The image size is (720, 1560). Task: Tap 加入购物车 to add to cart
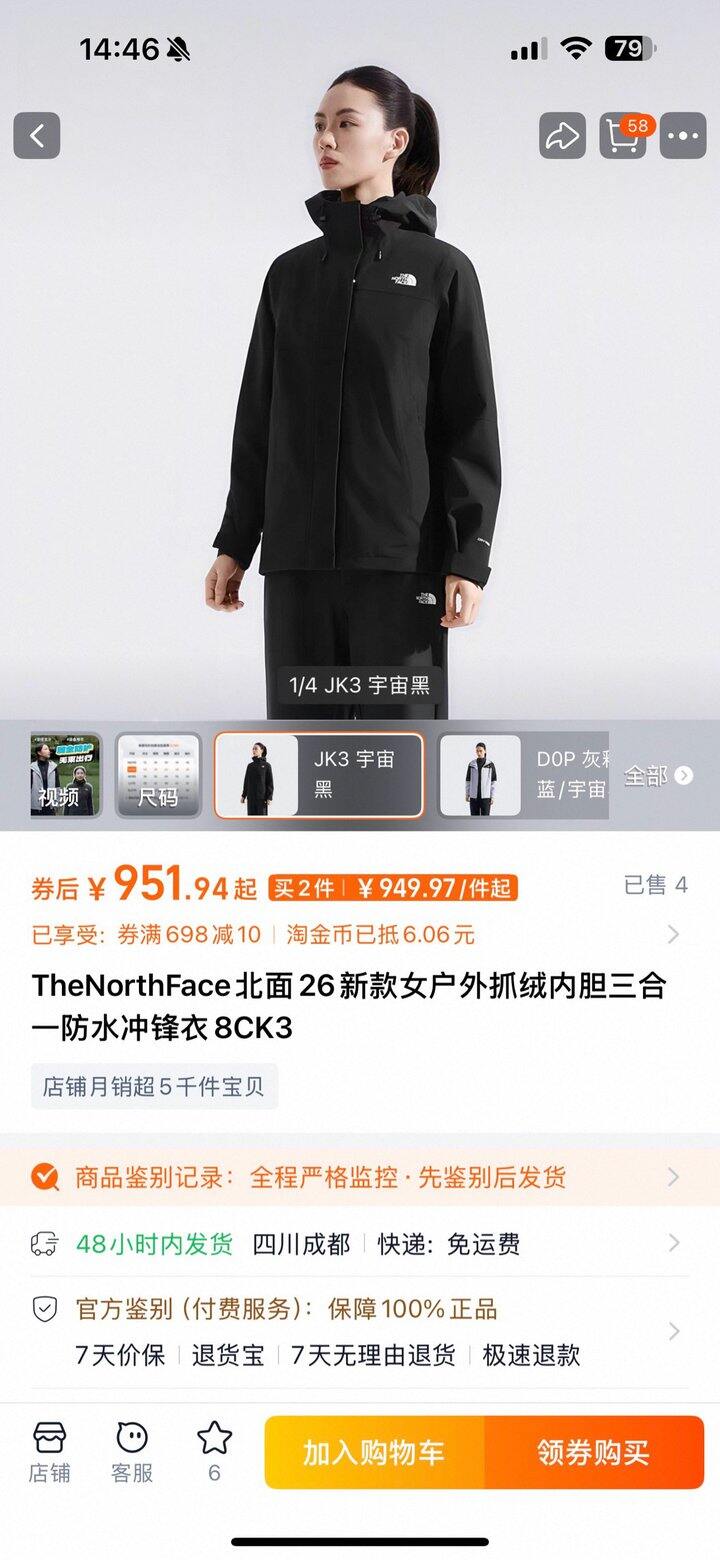tap(374, 1452)
